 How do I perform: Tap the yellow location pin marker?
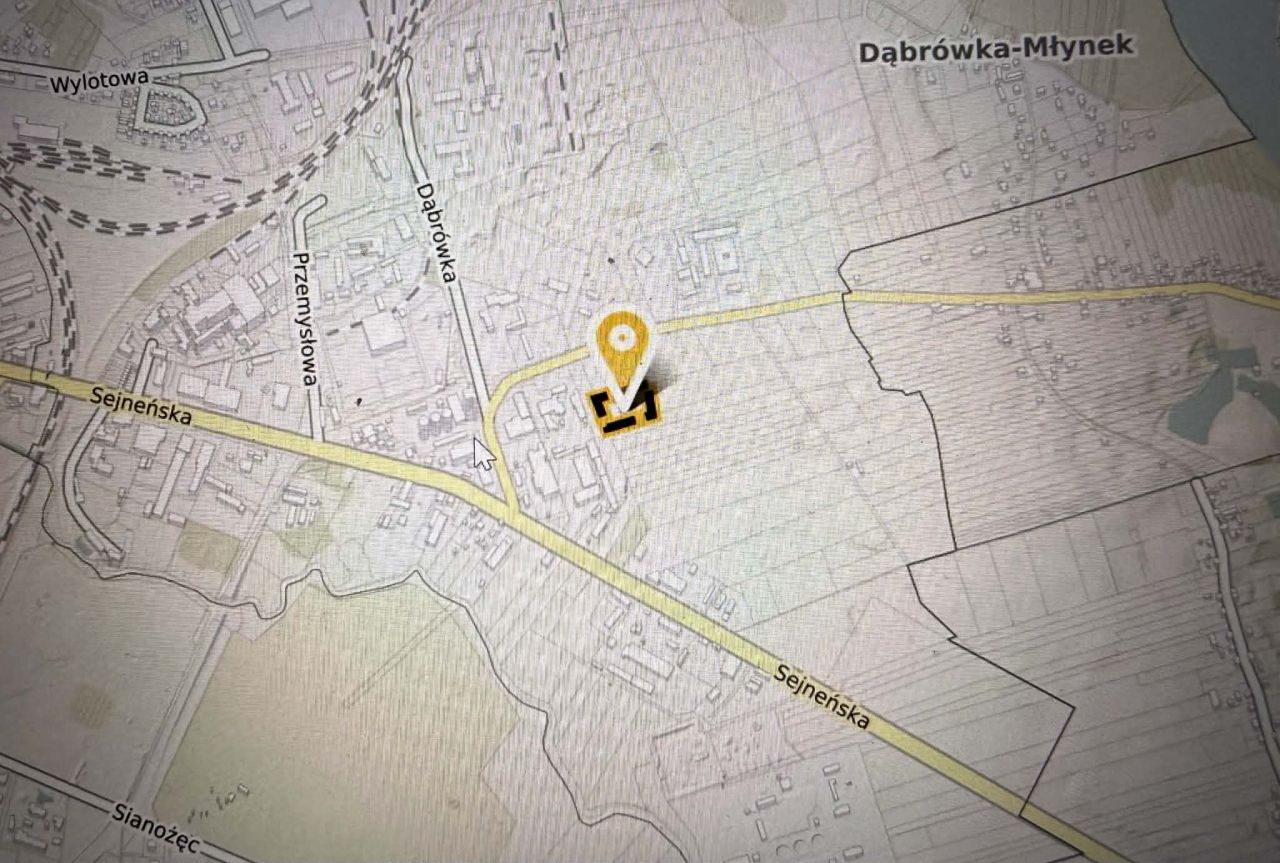pos(621,346)
